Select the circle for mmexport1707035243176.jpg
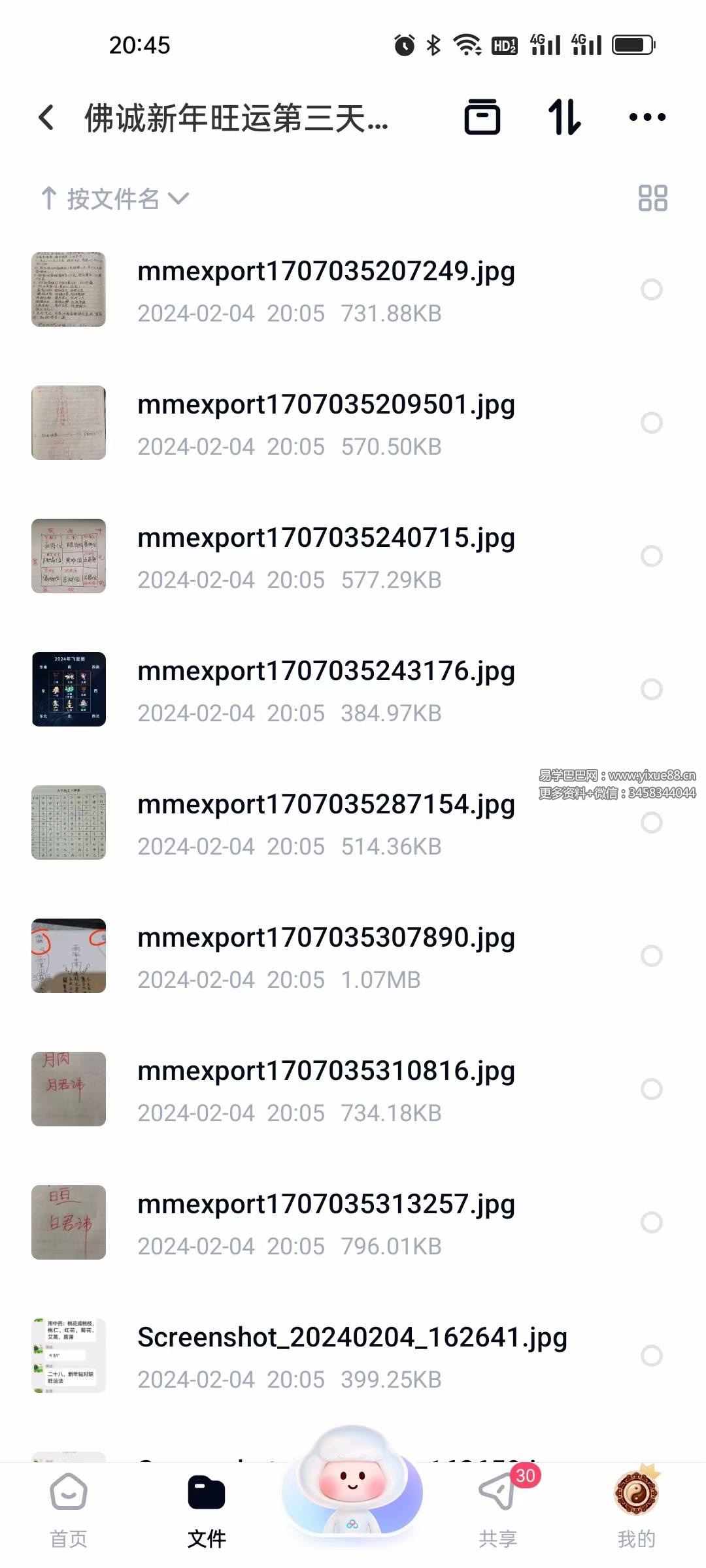This screenshot has height=1568, width=706. [652, 689]
